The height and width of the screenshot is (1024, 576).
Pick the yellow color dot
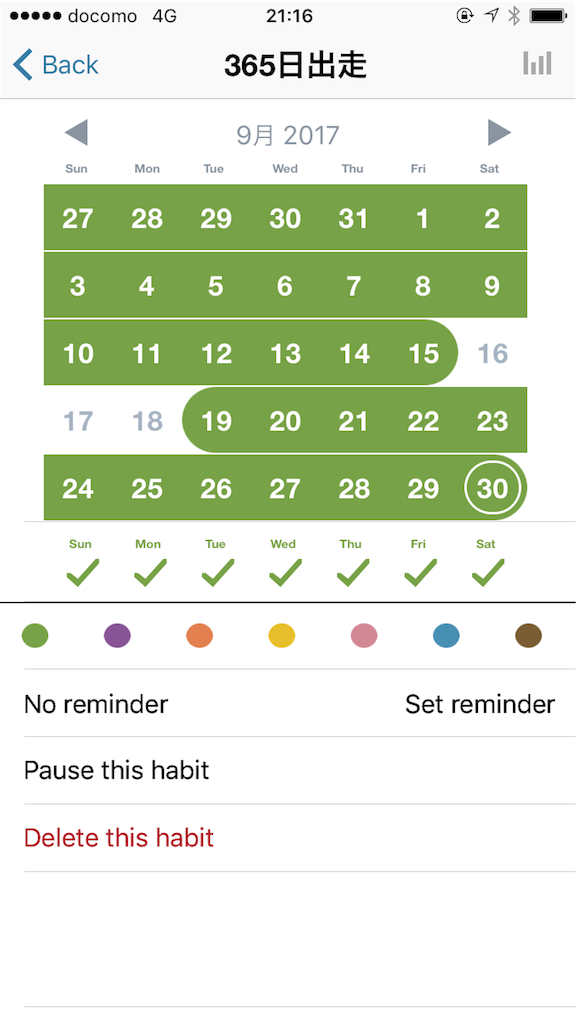click(x=282, y=635)
